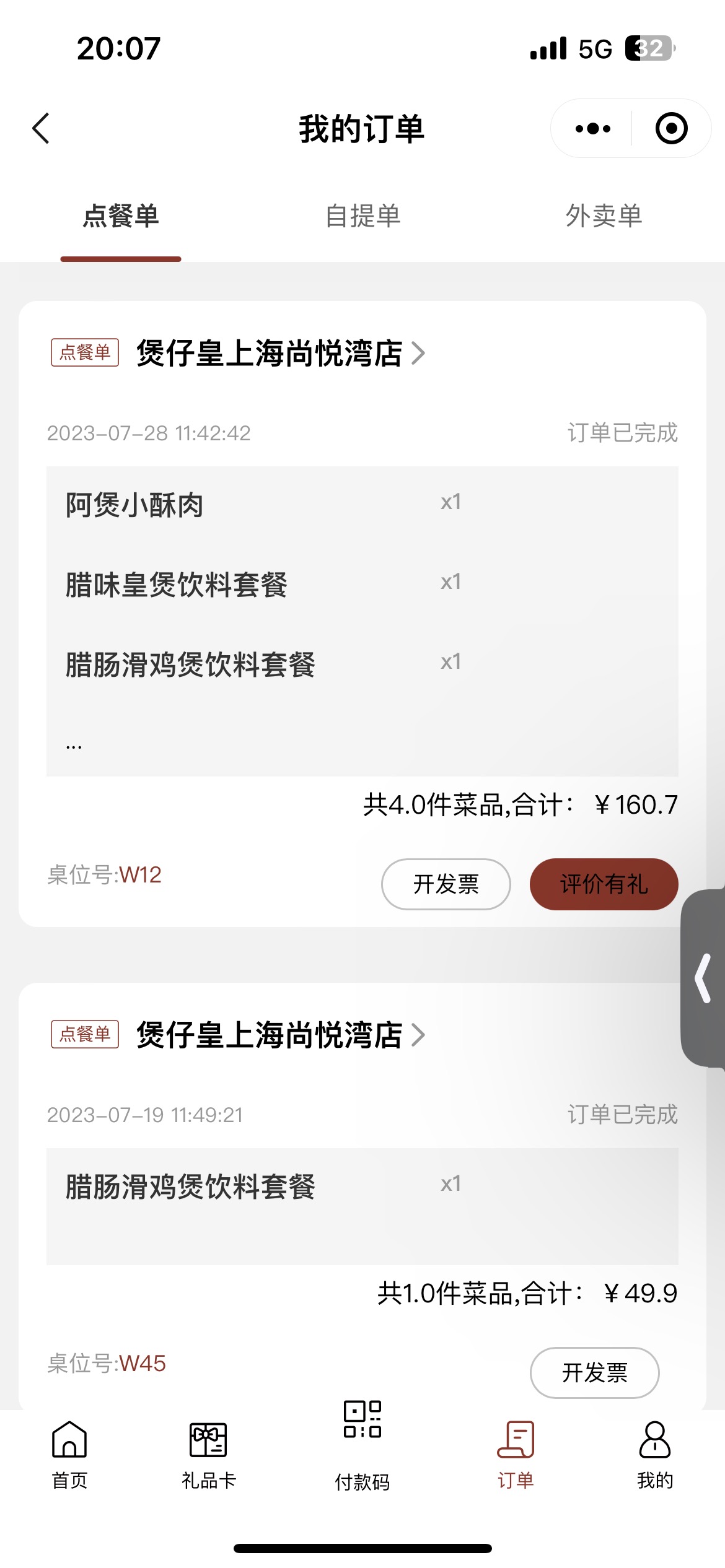Screen dimensions: 725x1568
Task: Go to the 首页 tab
Action: click(69, 1456)
